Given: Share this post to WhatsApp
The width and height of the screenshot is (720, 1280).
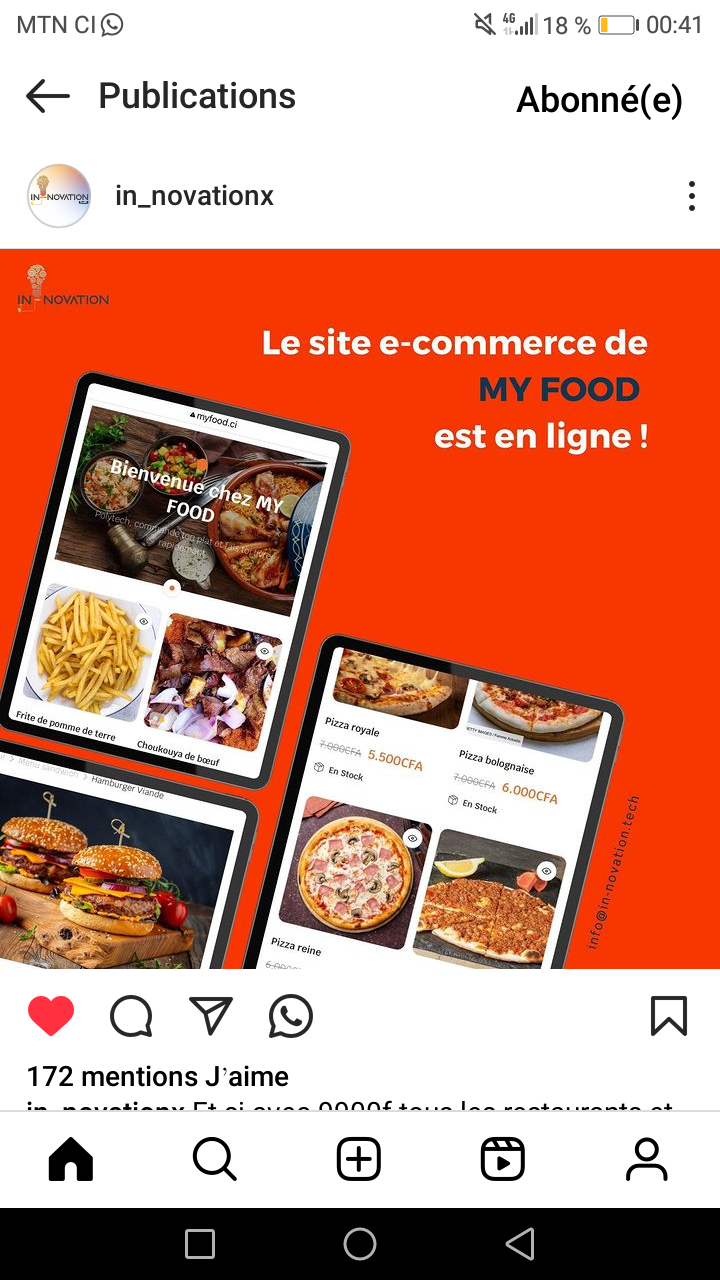Looking at the screenshot, I should pos(291,1017).
